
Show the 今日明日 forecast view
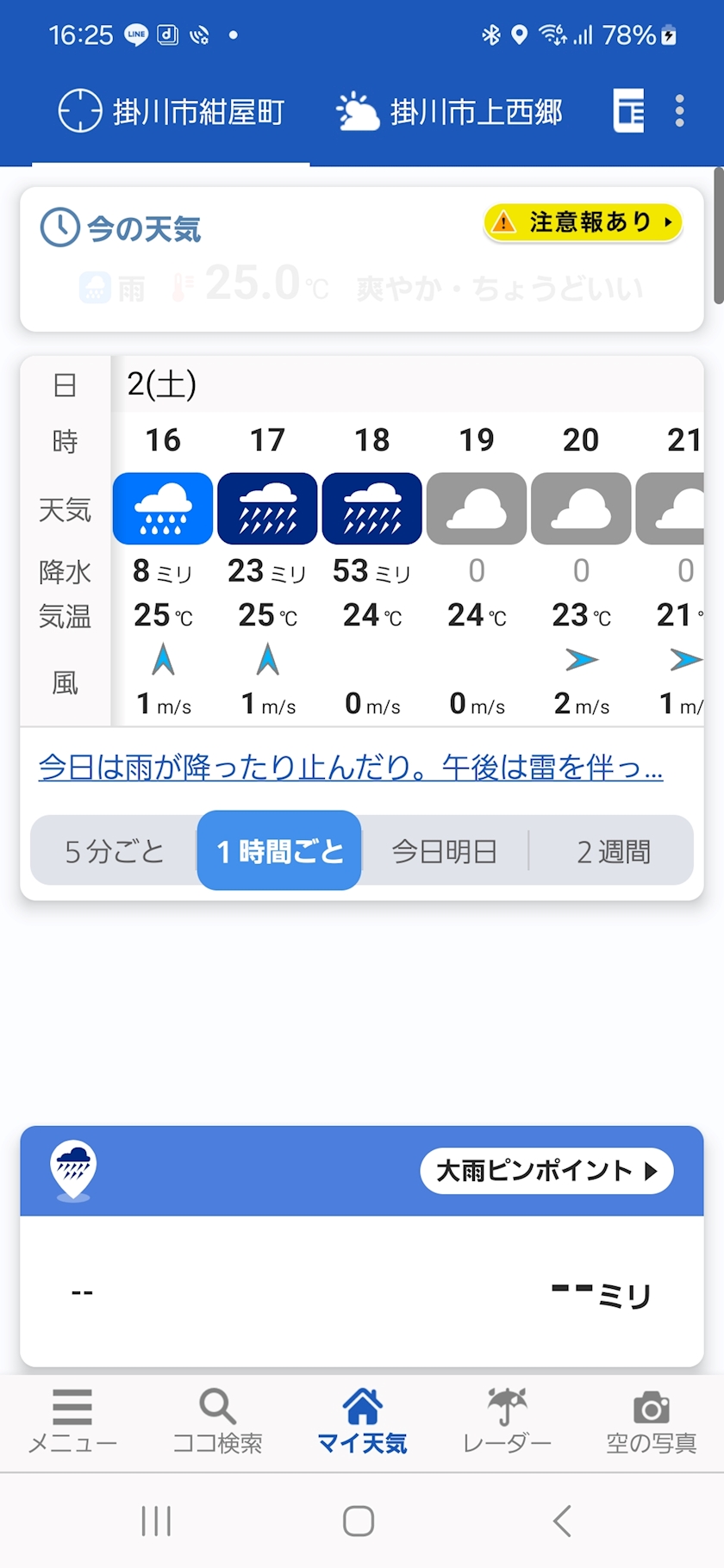click(445, 851)
